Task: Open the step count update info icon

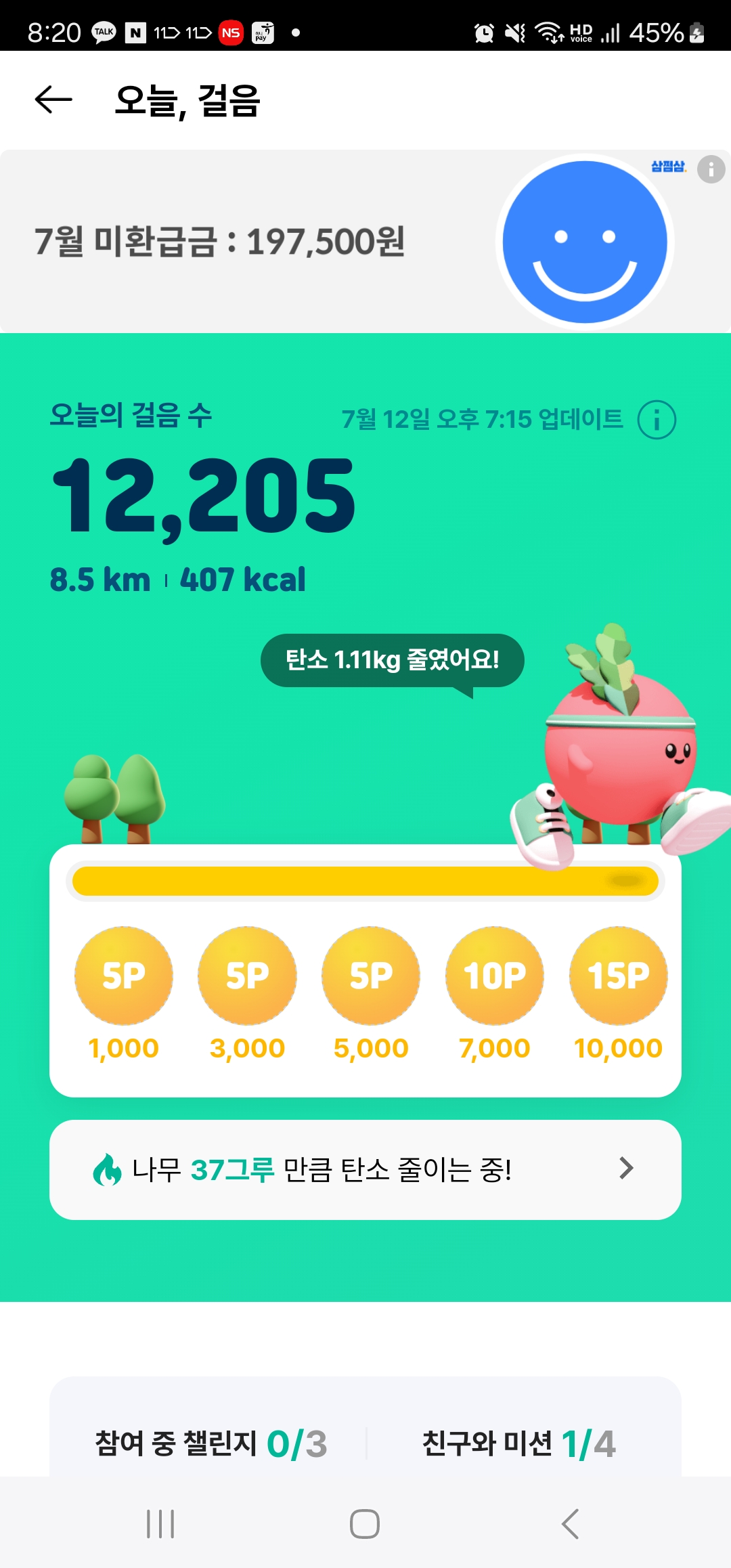Action: point(657,420)
